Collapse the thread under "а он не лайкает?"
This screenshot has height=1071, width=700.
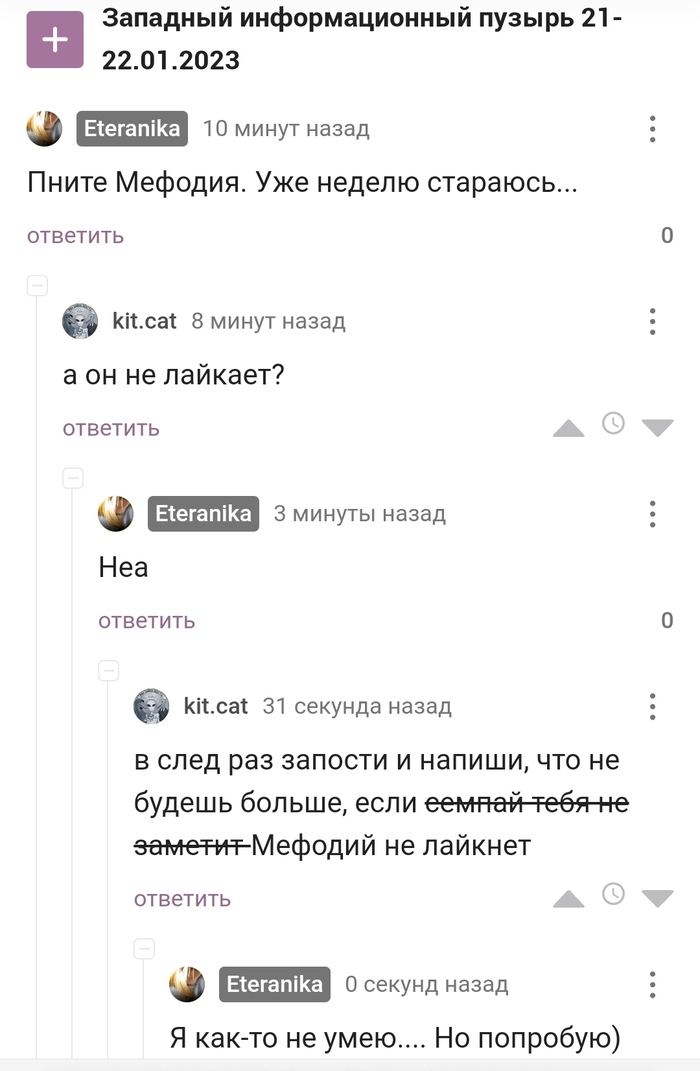72,477
